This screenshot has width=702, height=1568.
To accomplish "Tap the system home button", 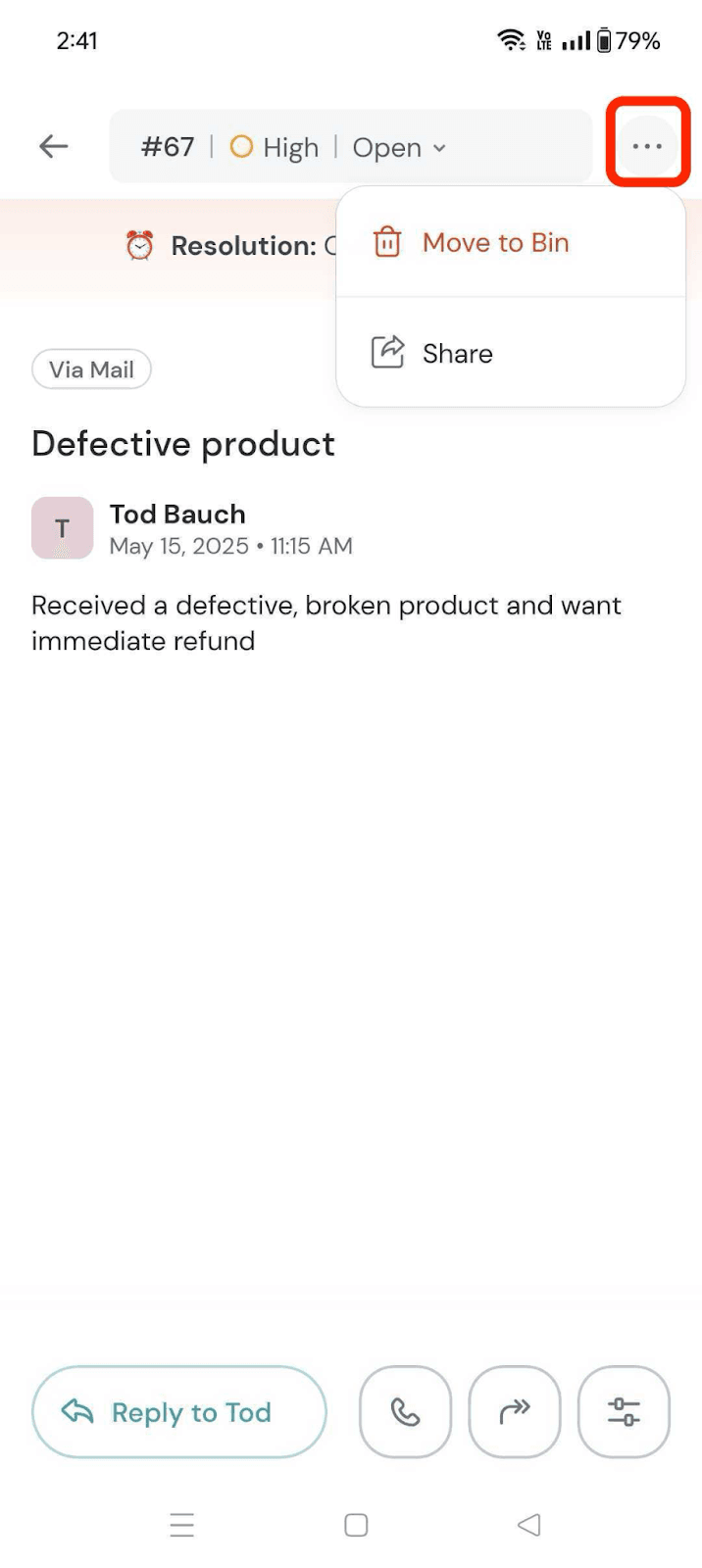I will 356,1525.
